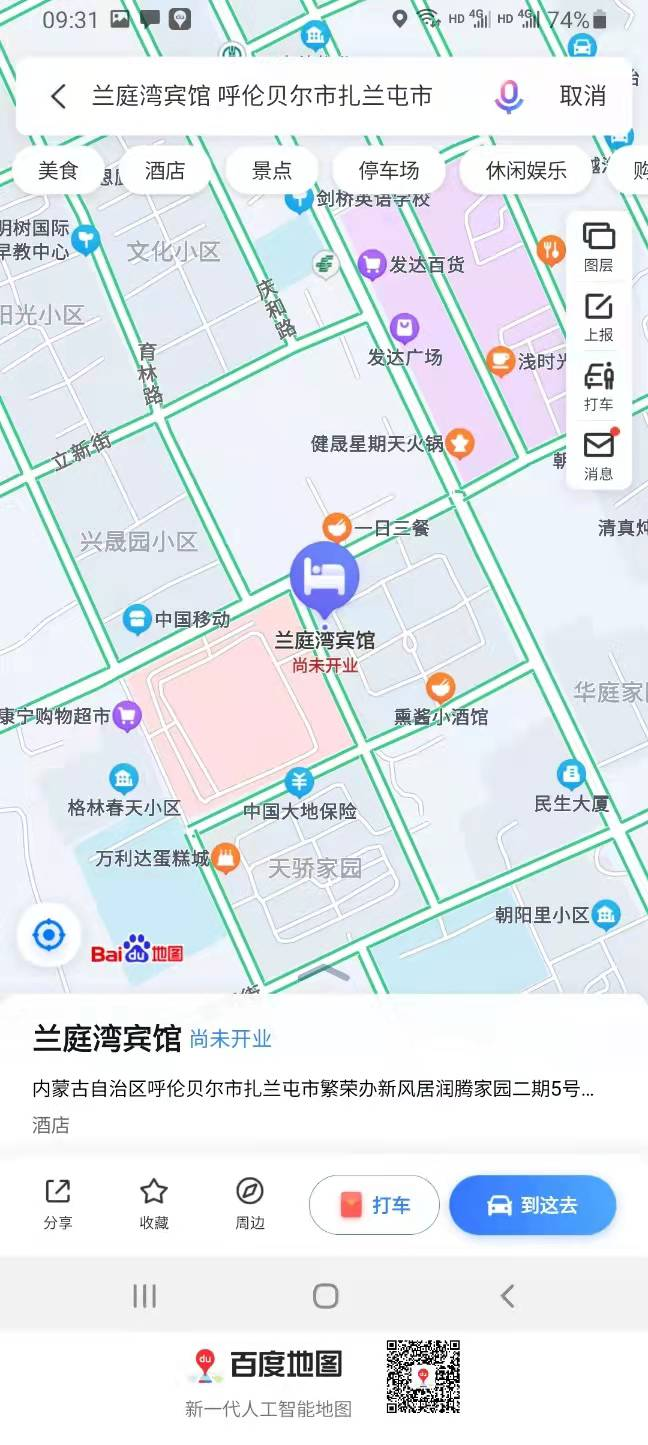Open 消息 messages
Screen dimensions: 648x1445
pyautogui.click(x=599, y=455)
